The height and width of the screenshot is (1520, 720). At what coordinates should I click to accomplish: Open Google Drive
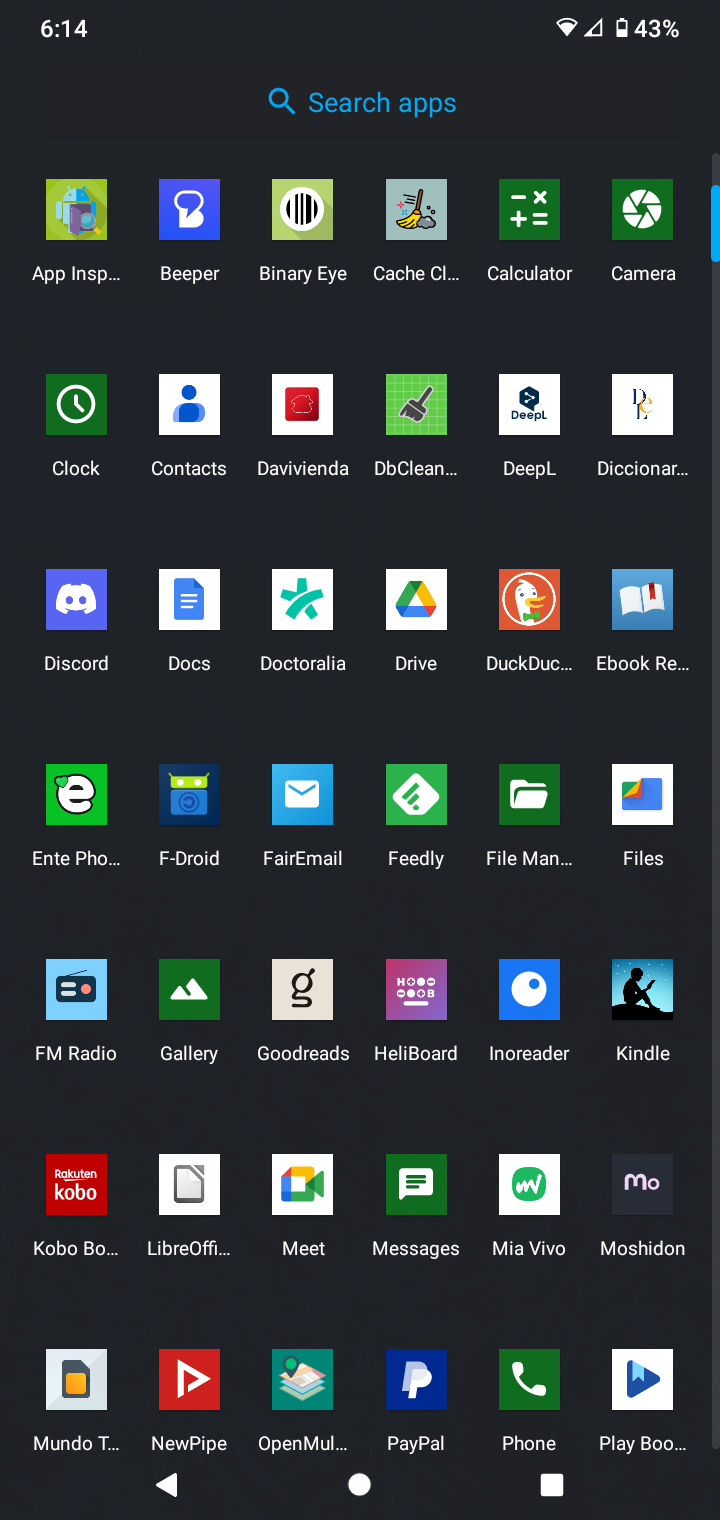tap(416, 600)
